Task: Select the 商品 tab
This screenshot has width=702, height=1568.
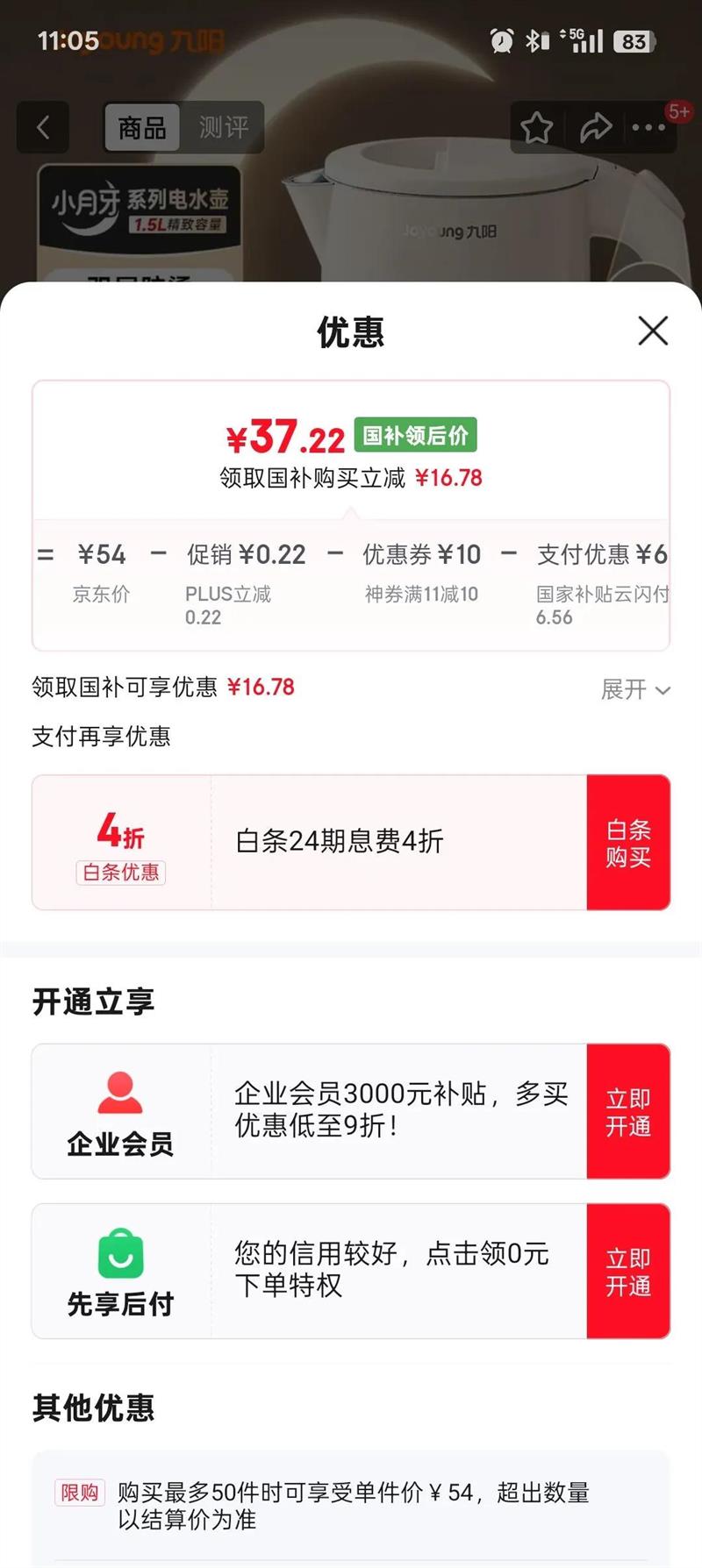Action: tap(140, 127)
